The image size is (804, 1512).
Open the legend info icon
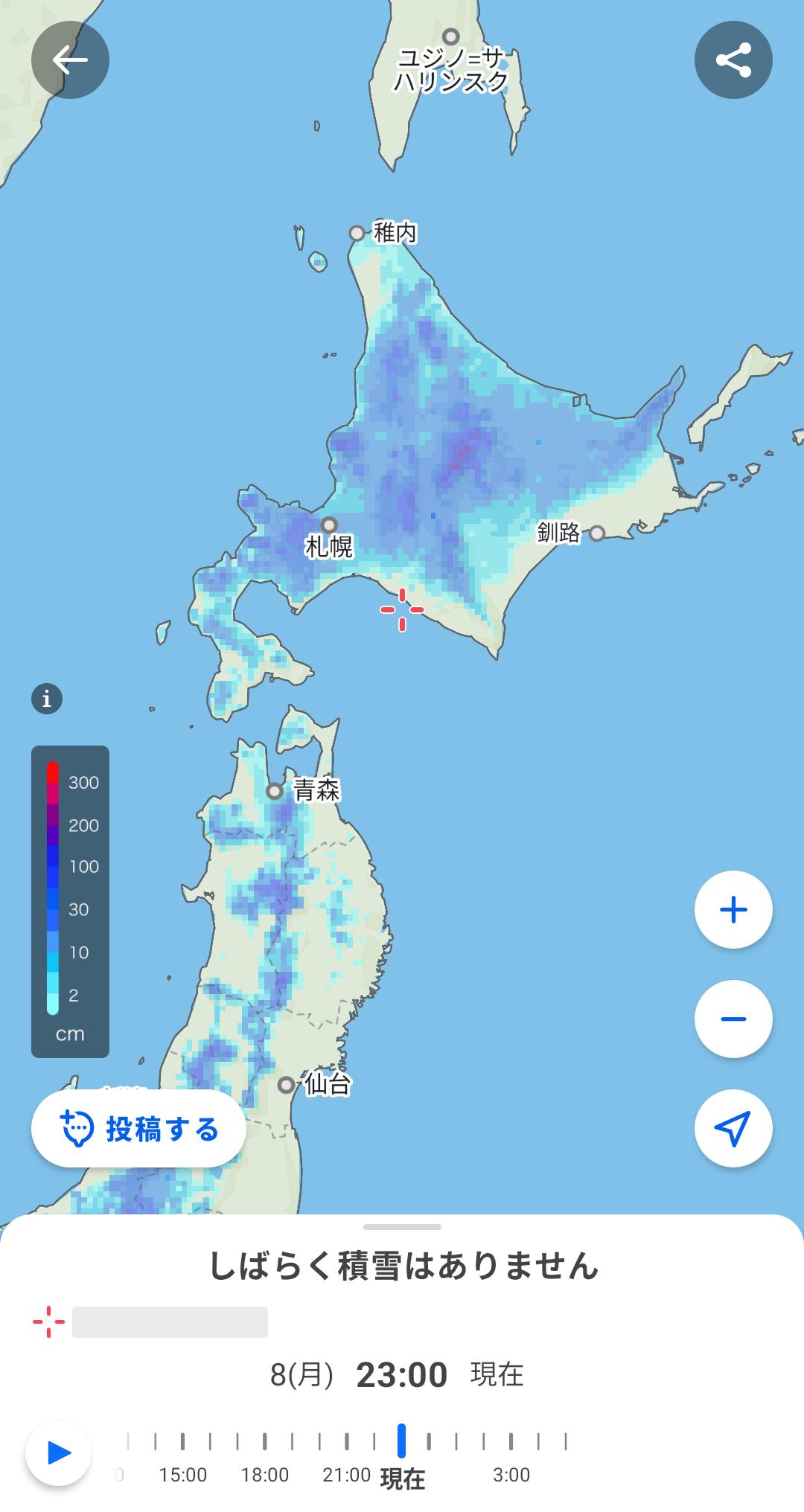point(47,699)
